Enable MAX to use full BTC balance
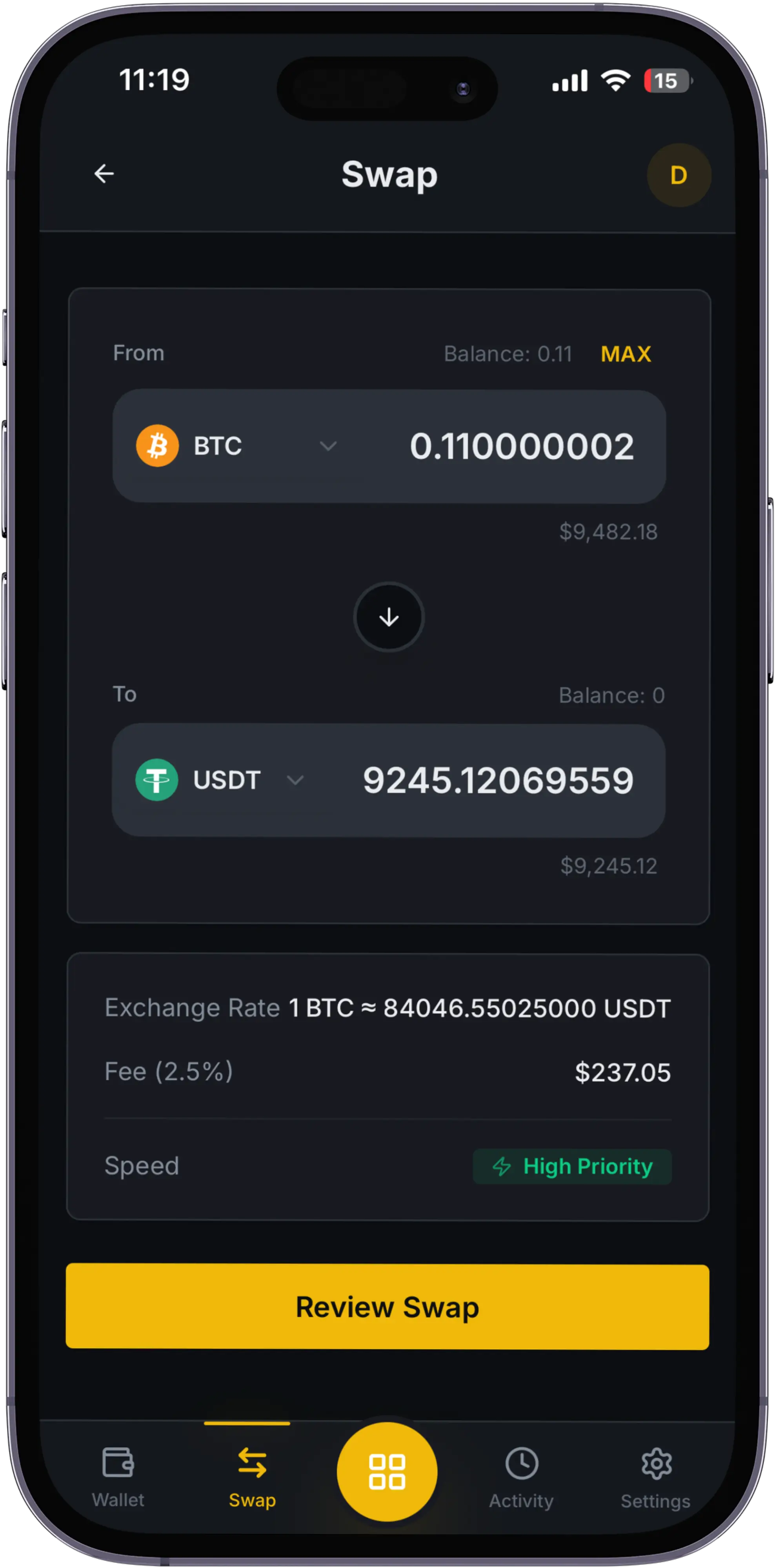Image resolution: width=775 pixels, height=1568 pixels. pyautogui.click(x=626, y=354)
